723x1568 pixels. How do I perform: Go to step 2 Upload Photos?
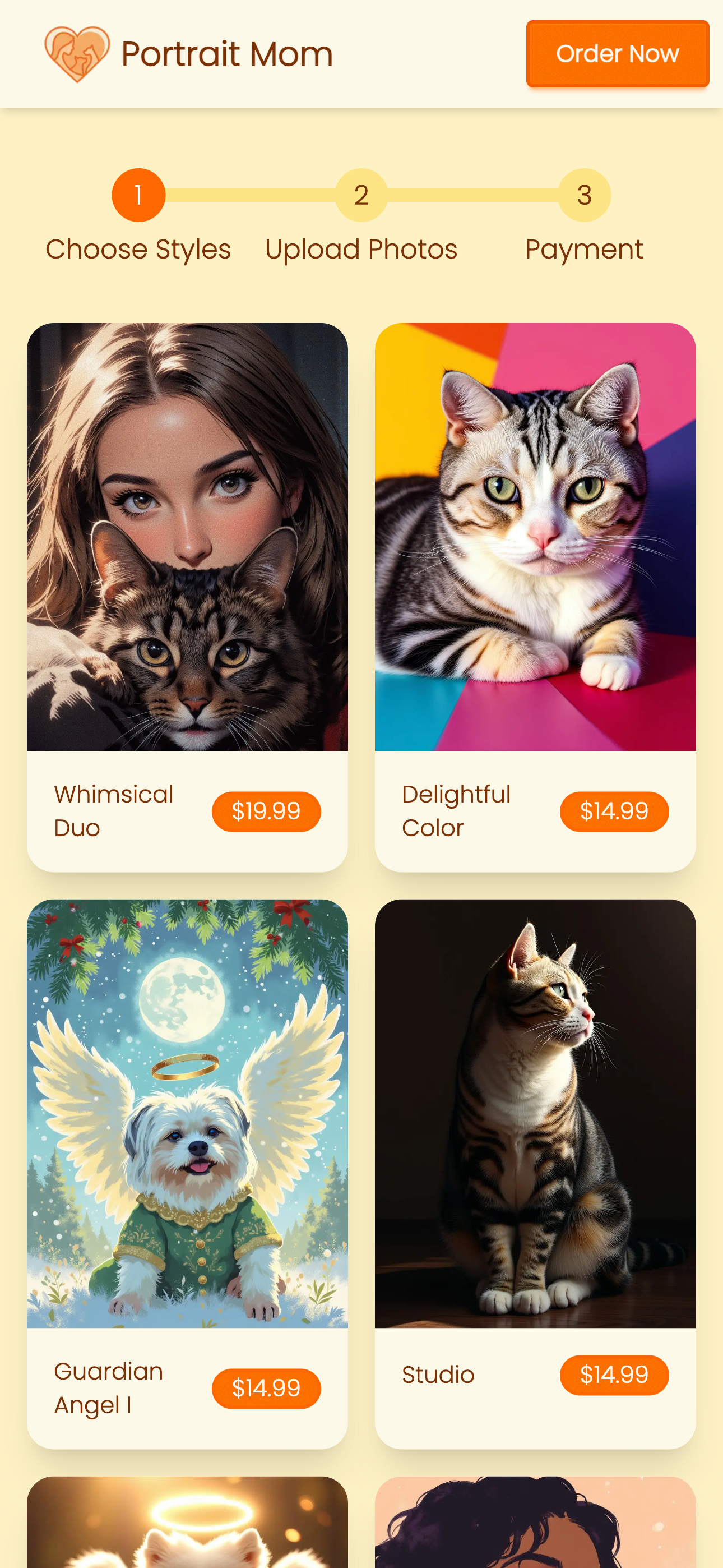[361, 195]
